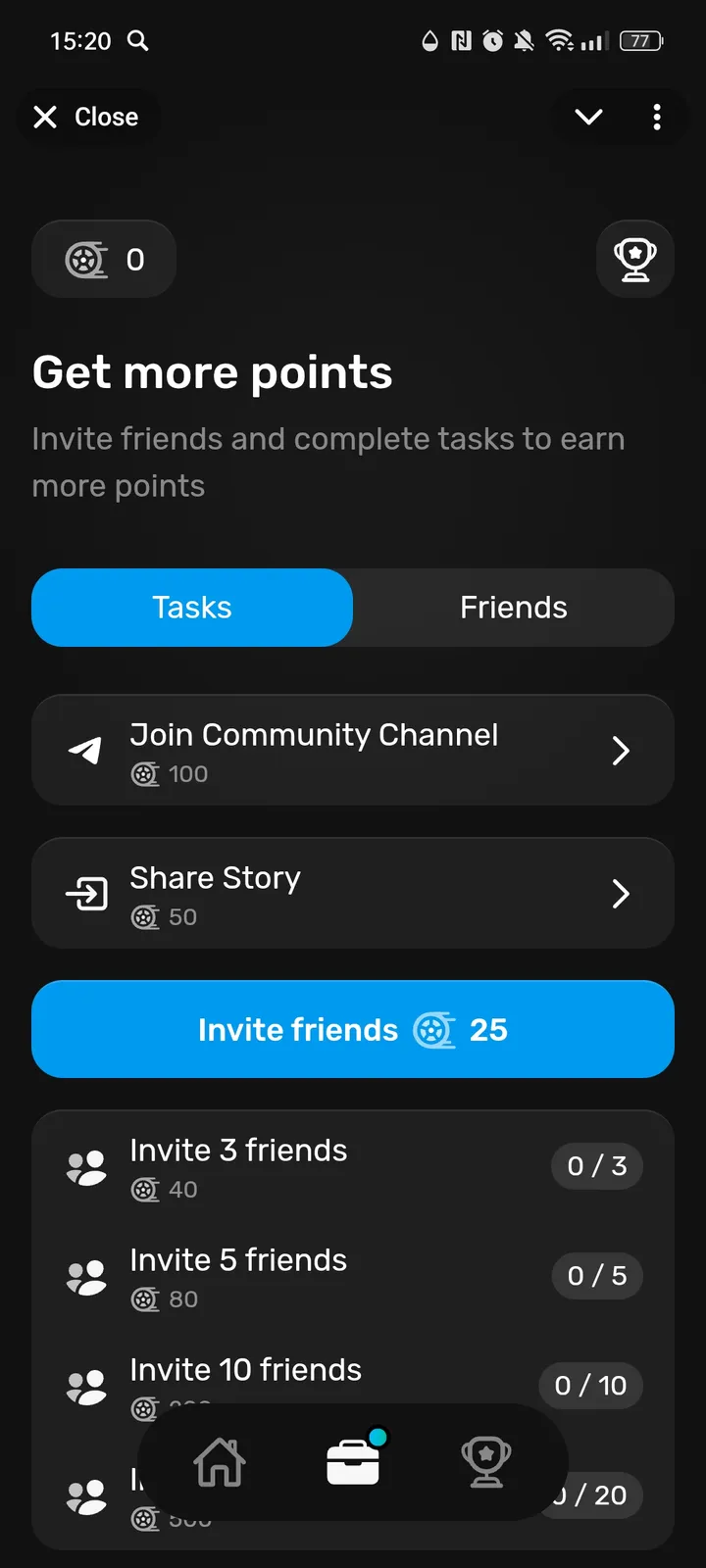Select the Tasks tab
Screen dimensions: 706x1568
pyautogui.click(x=192, y=608)
